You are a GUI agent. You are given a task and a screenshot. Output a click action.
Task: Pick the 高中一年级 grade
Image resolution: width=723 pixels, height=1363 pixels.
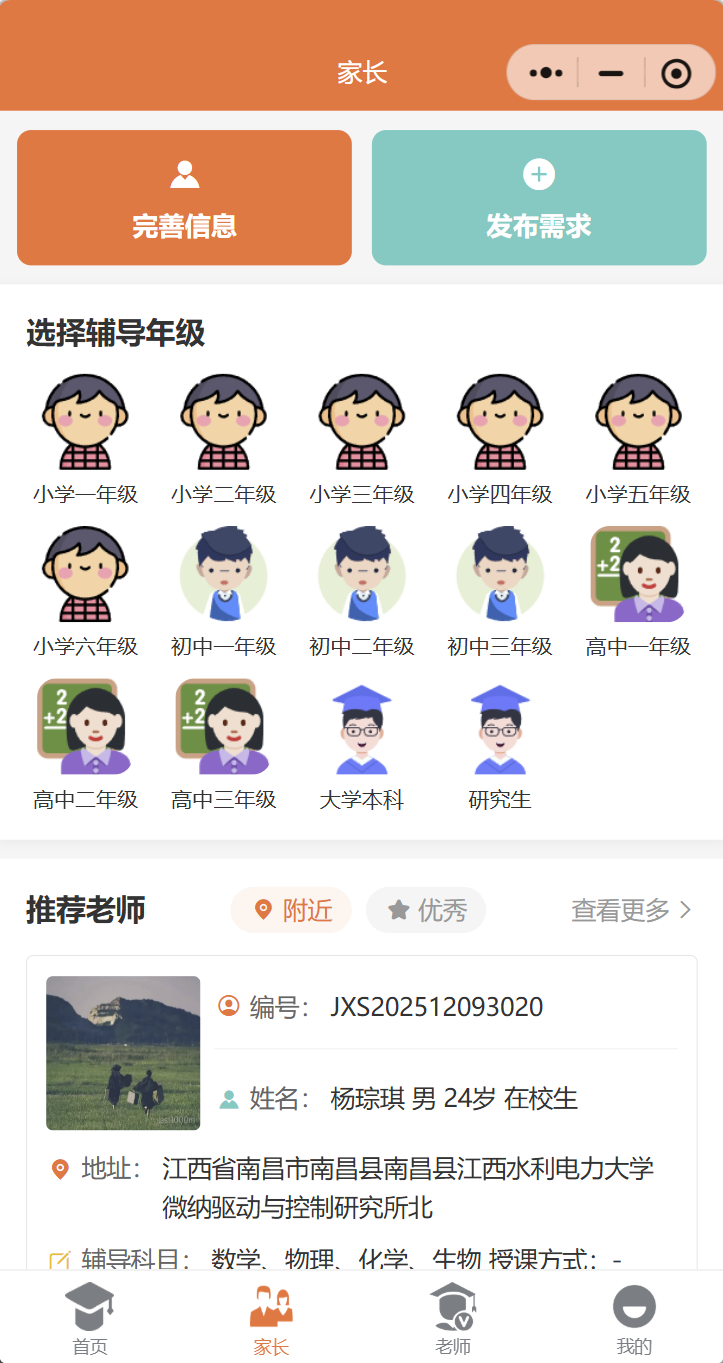point(638,590)
